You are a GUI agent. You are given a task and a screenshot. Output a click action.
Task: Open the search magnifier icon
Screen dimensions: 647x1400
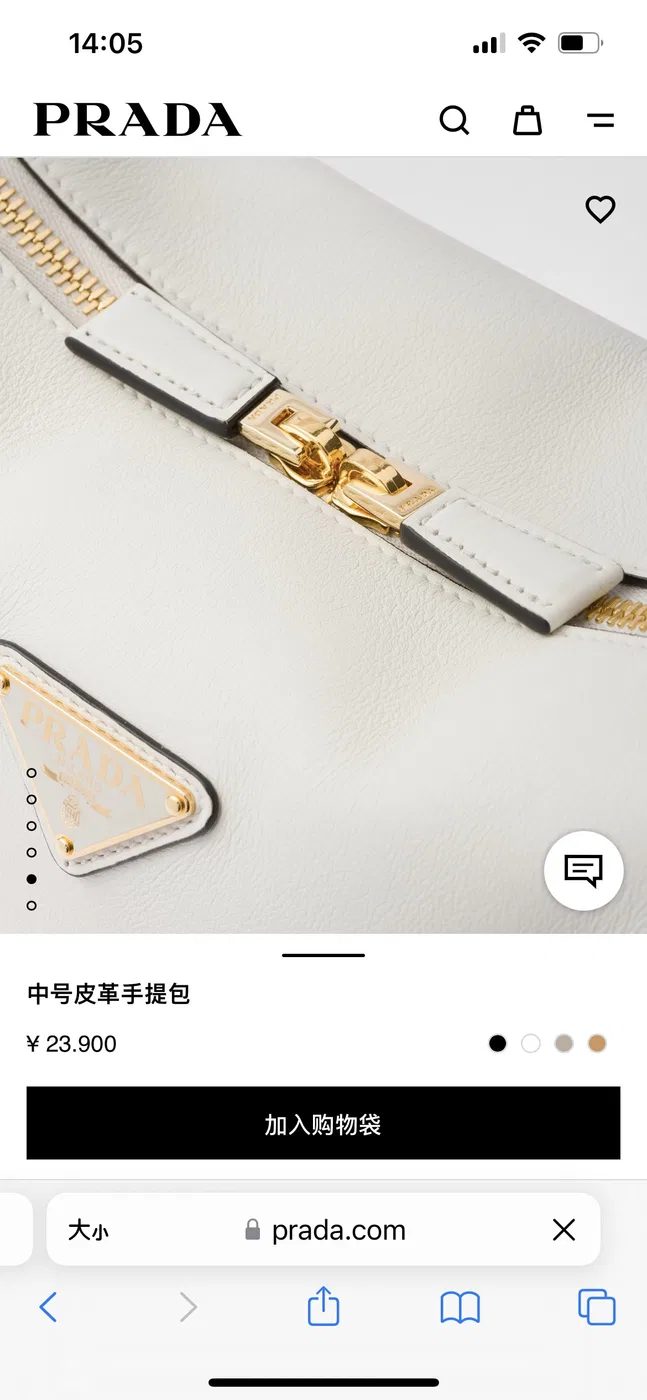coord(454,120)
